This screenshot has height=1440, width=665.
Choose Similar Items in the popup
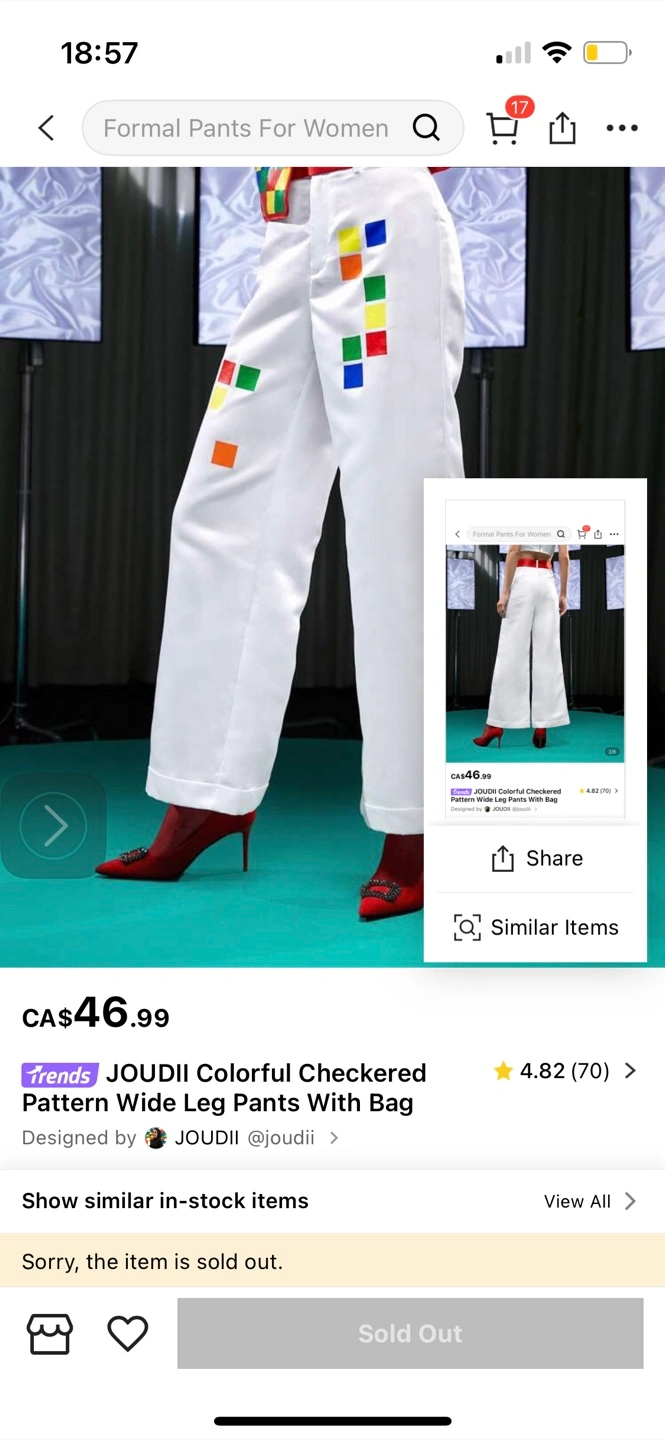pos(536,927)
